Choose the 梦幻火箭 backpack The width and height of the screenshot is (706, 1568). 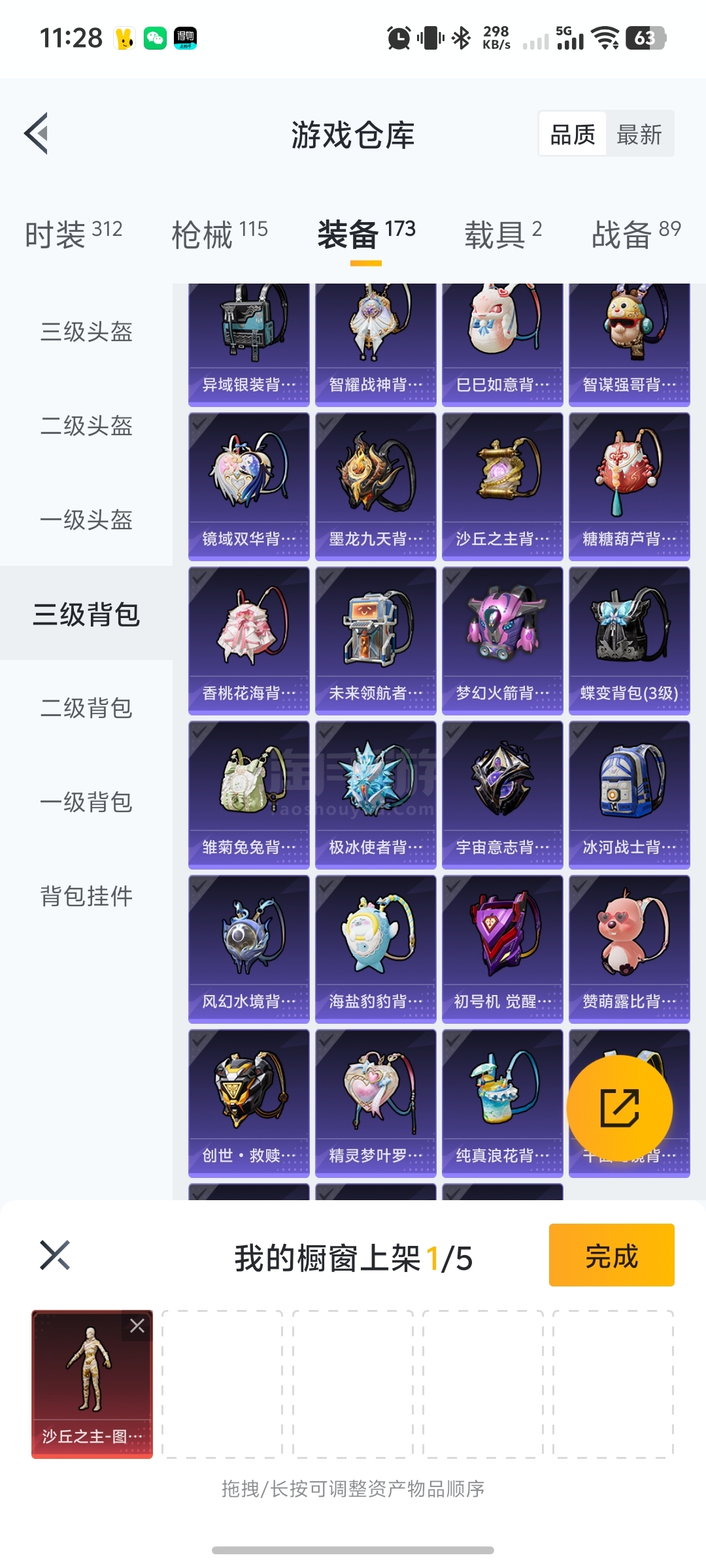502,640
